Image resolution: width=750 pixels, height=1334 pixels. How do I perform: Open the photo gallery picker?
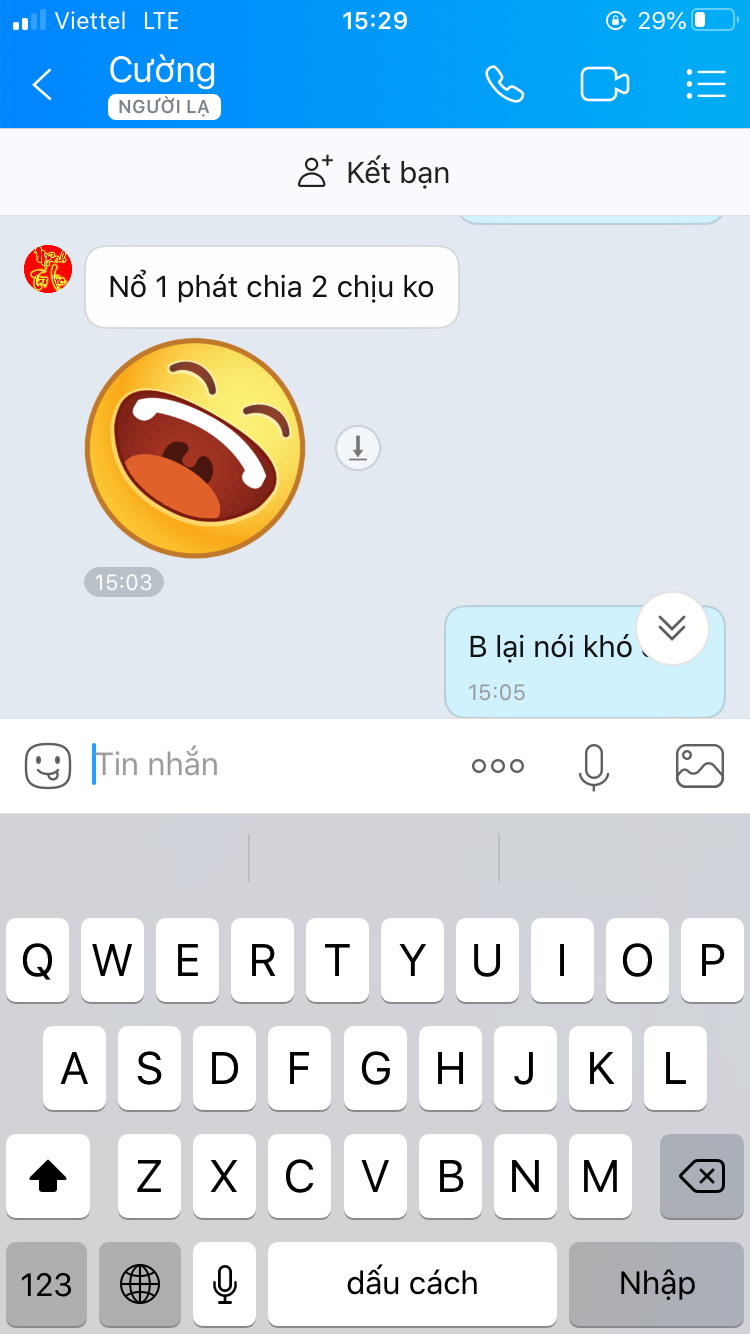(x=700, y=766)
